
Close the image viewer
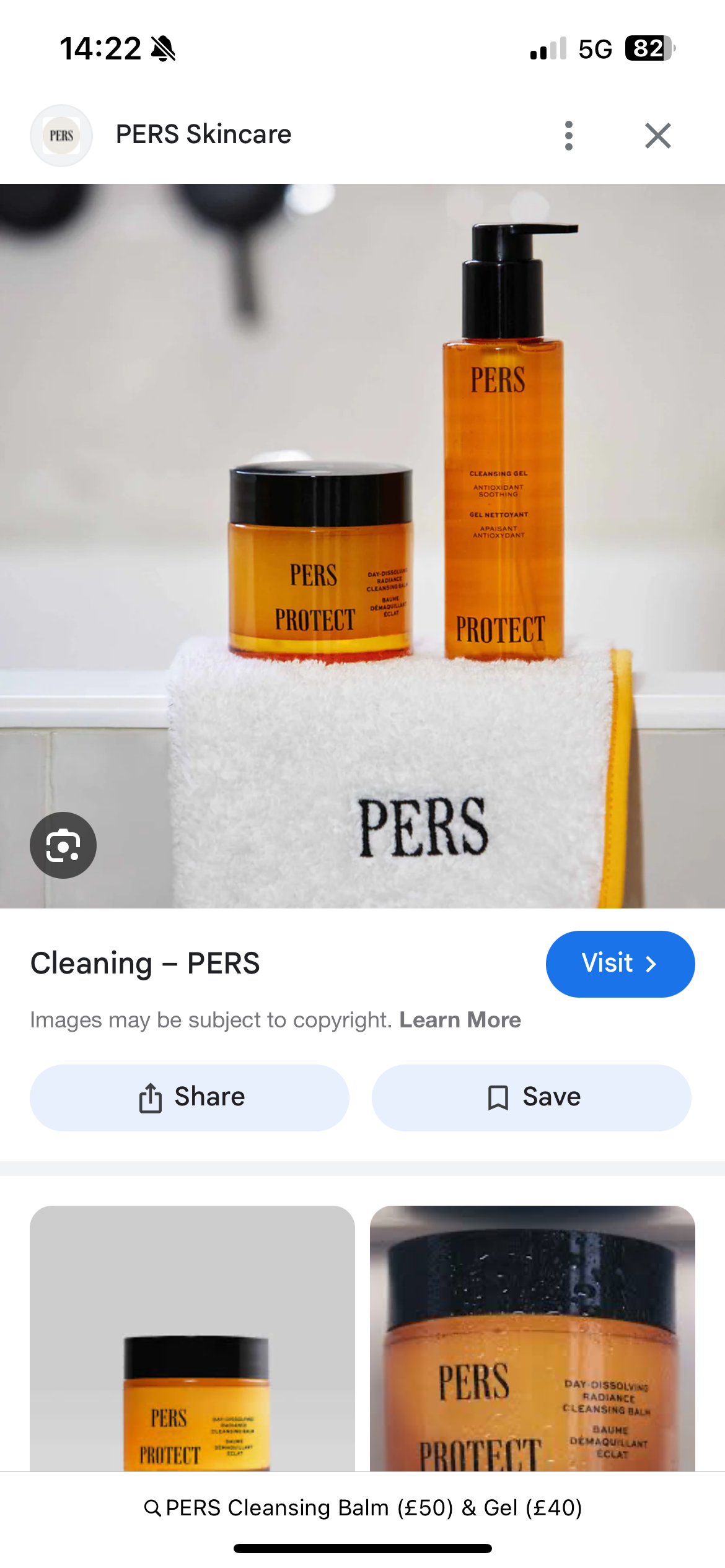(x=657, y=136)
